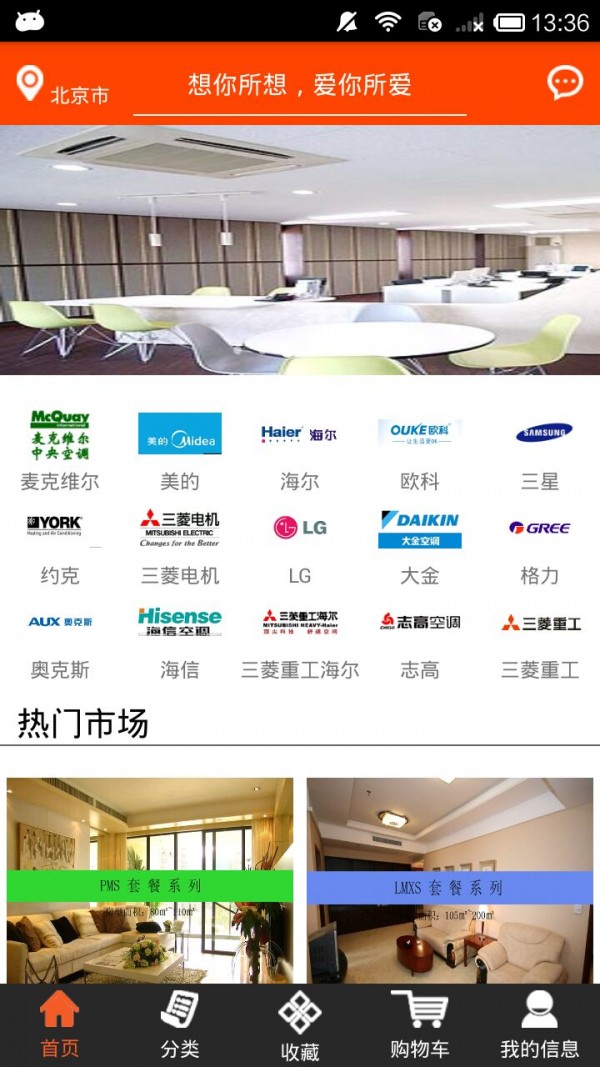600x1067 pixels.
Task: Choose the LG brand
Action: pyautogui.click(x=300, y=545)
